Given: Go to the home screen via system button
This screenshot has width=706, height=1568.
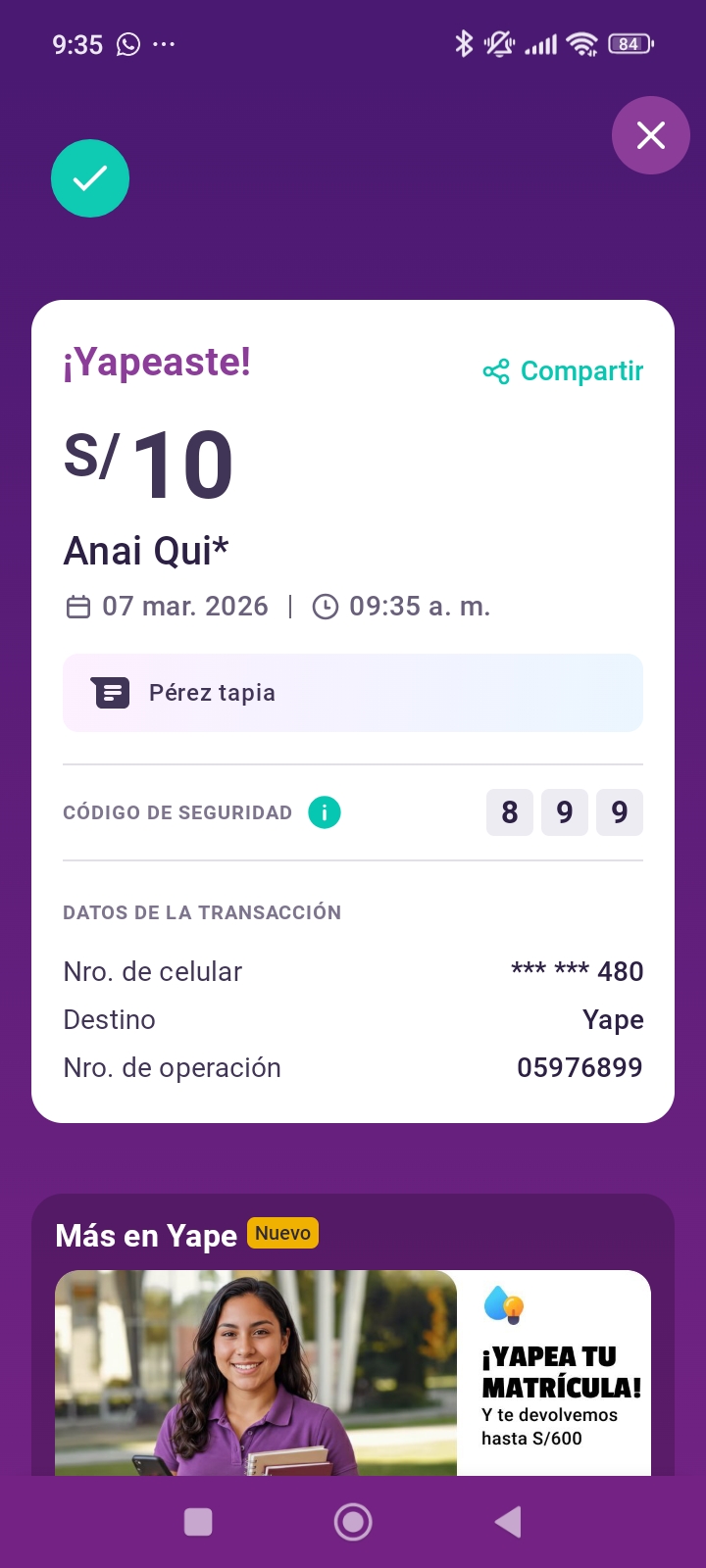Looking at the screenshot, I should click(x=353, y=1522).
